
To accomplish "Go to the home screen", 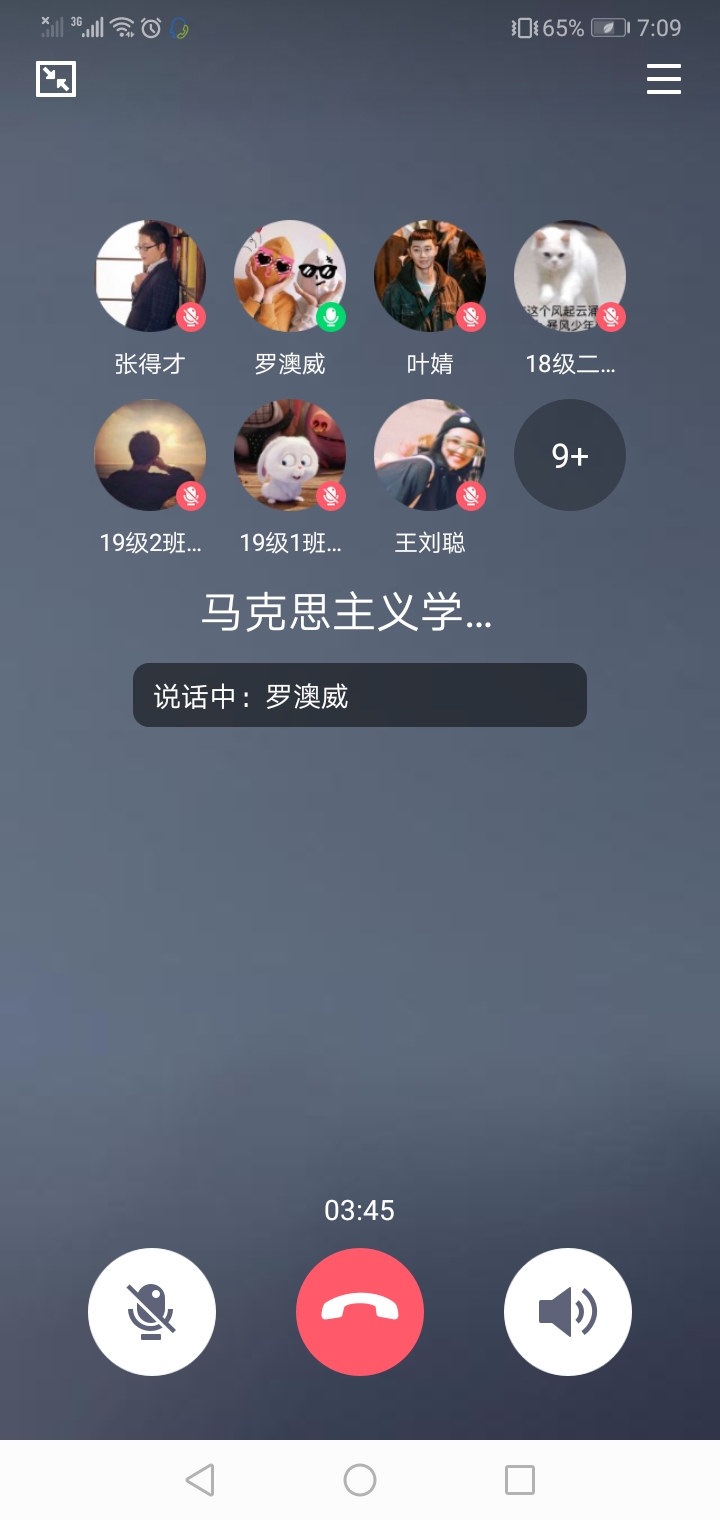I will tap(360, 1480).
